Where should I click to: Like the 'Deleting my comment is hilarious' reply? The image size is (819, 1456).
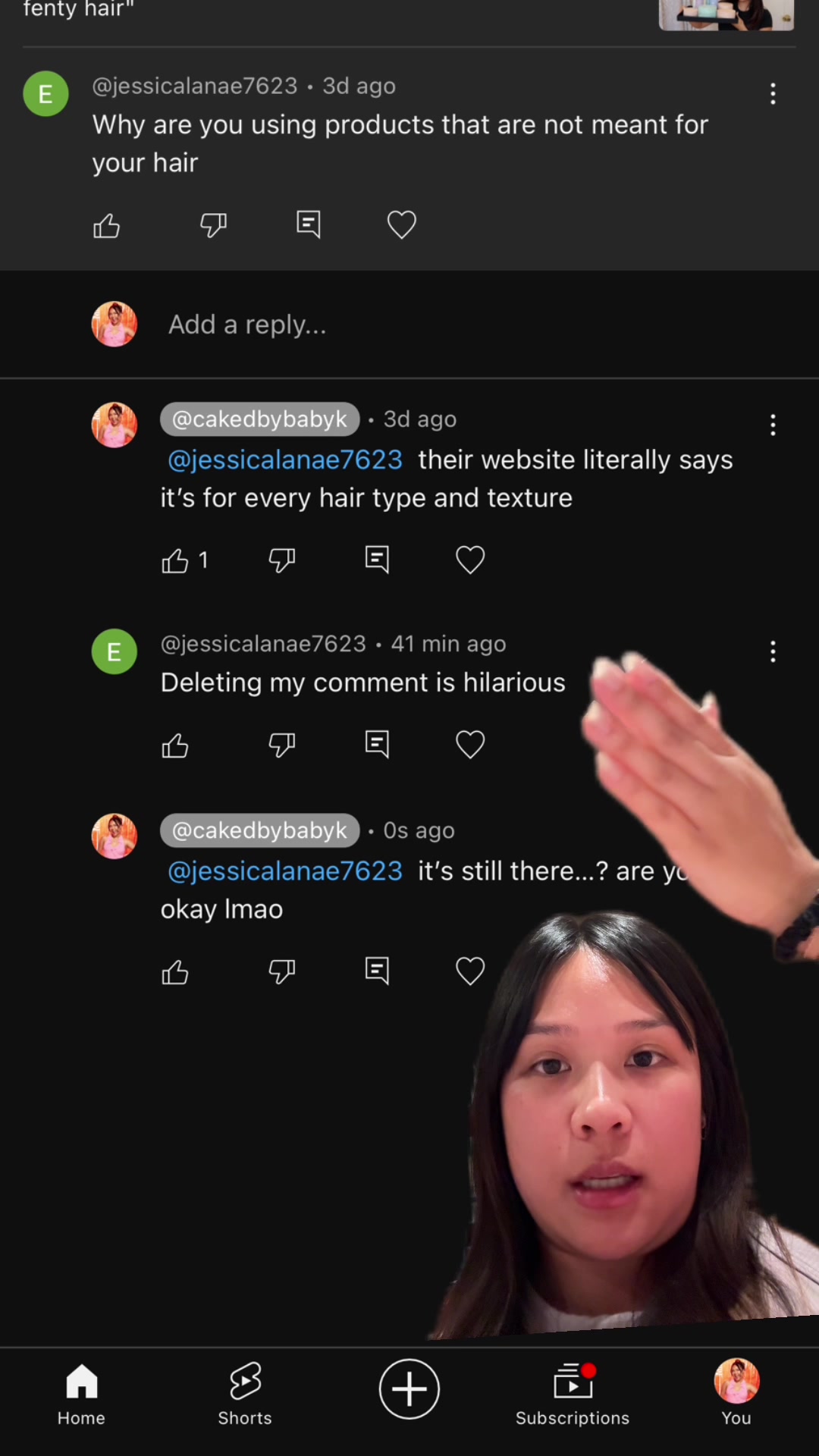(x=175, y=745)
